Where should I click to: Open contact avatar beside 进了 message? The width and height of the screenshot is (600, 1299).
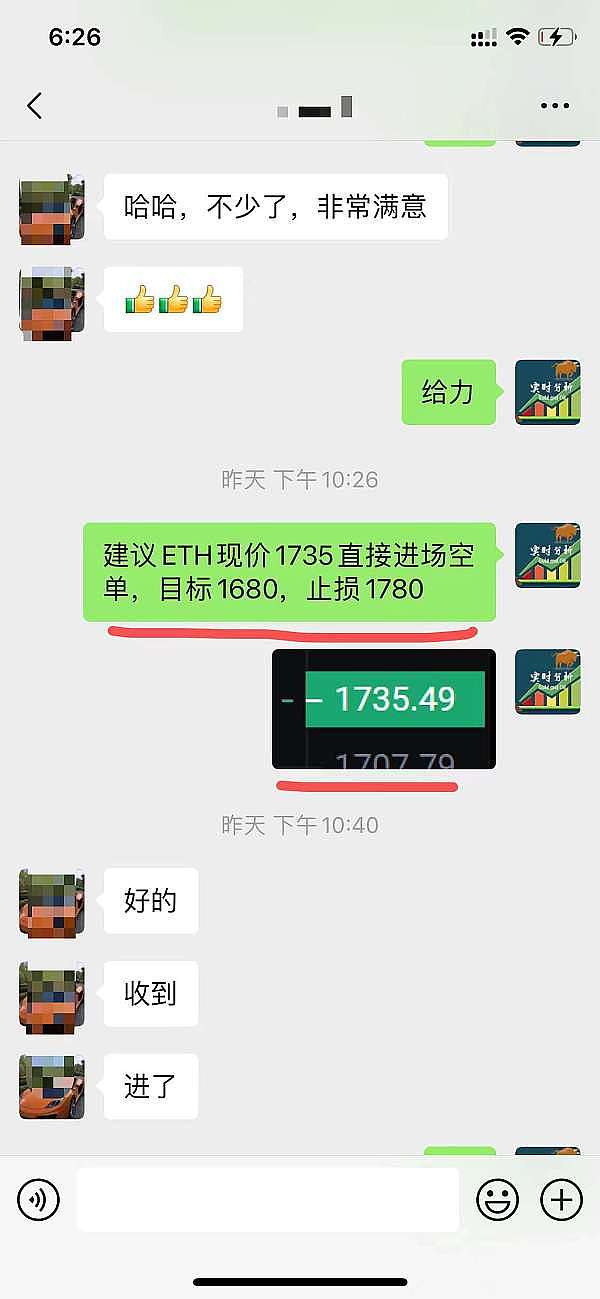pyautogui.click(x=51, y=1086)
